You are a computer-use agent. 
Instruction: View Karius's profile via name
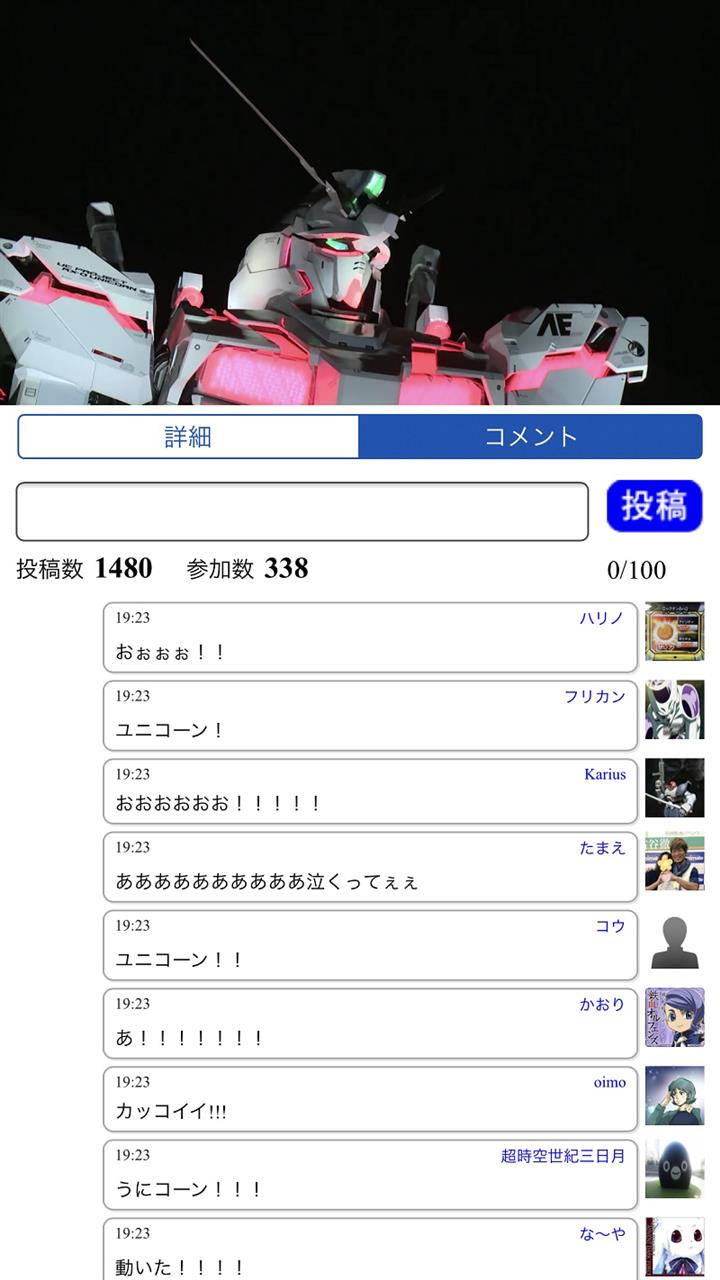point(605,774)
